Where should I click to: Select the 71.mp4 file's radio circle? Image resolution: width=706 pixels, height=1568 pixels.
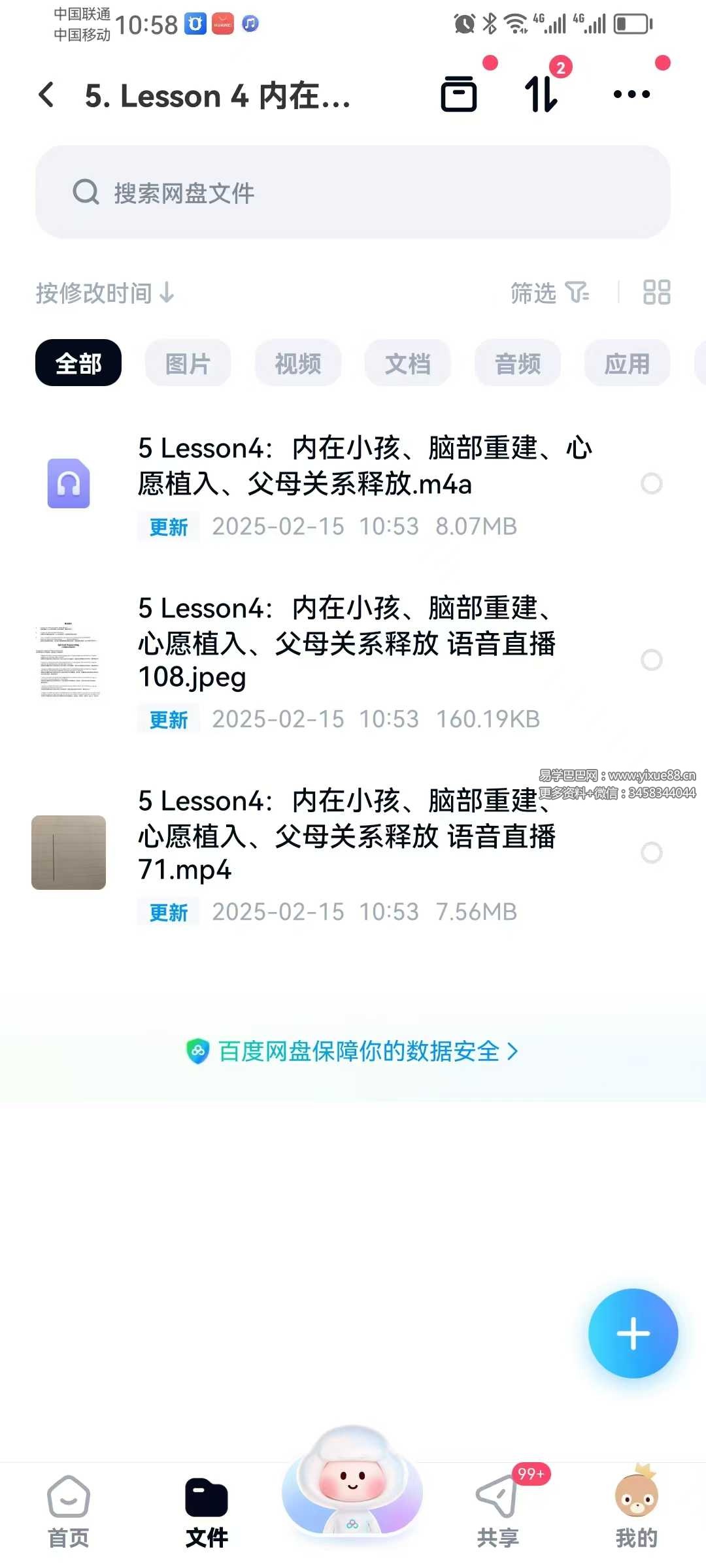pyautogui.click(x=651, y=853)
